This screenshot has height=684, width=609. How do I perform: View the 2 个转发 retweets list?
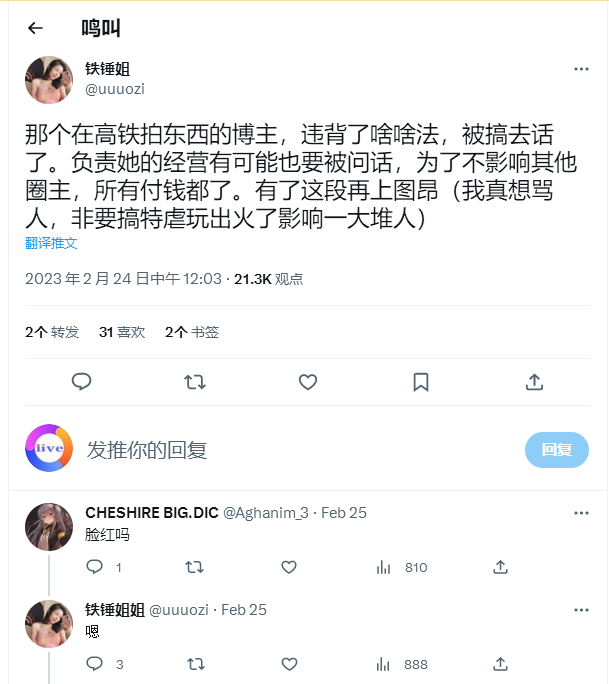(x=52, y=332)
